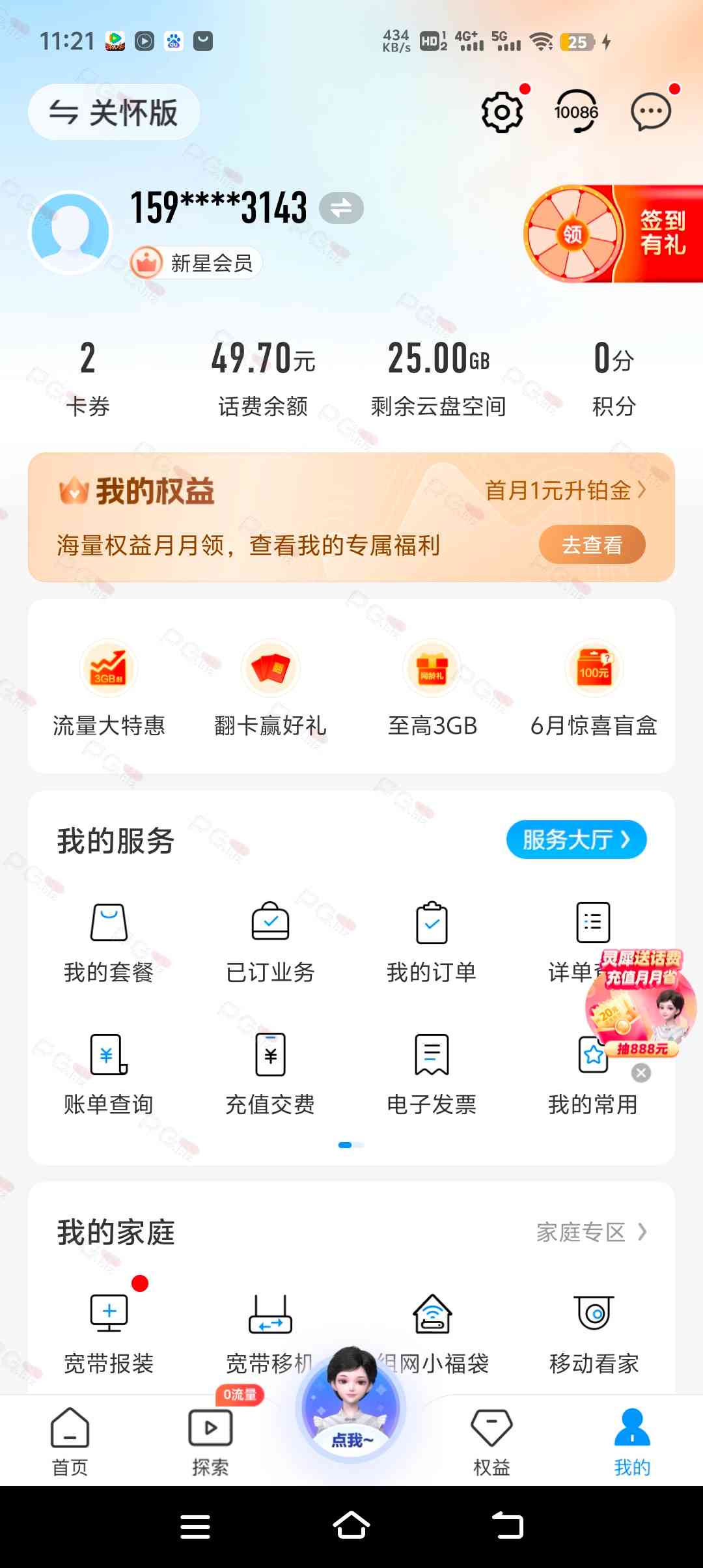Go to 服务大厅

[576, 839]
